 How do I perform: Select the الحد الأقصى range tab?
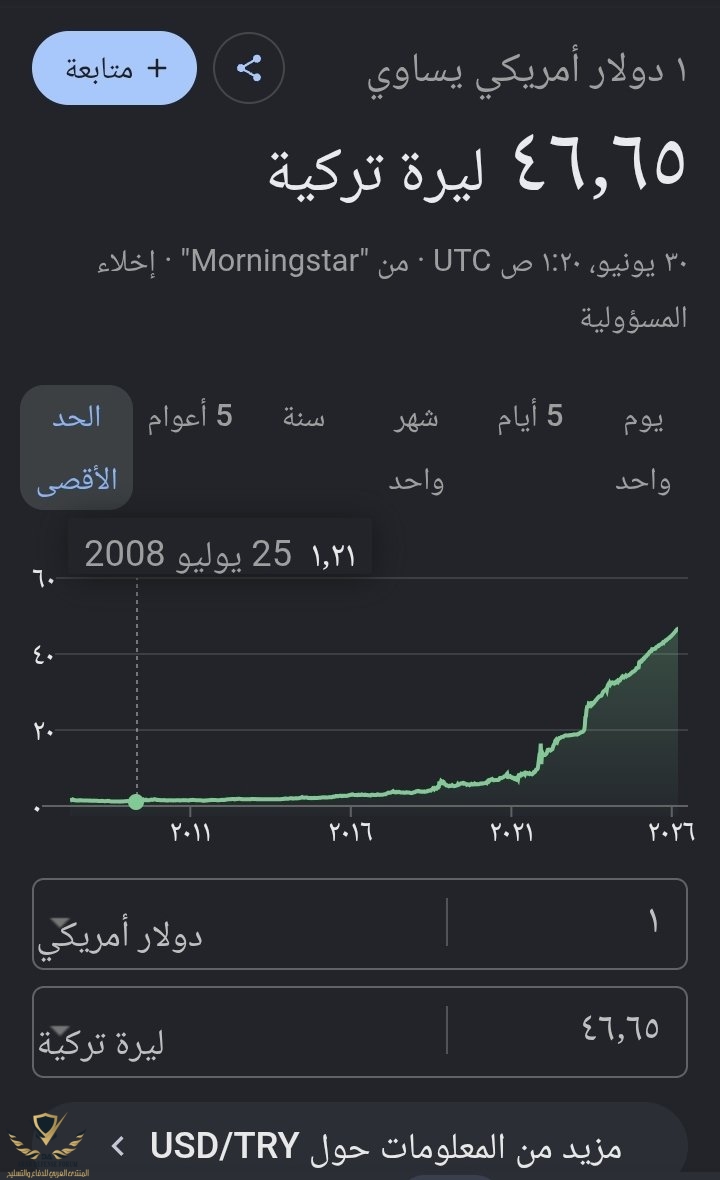77,448
